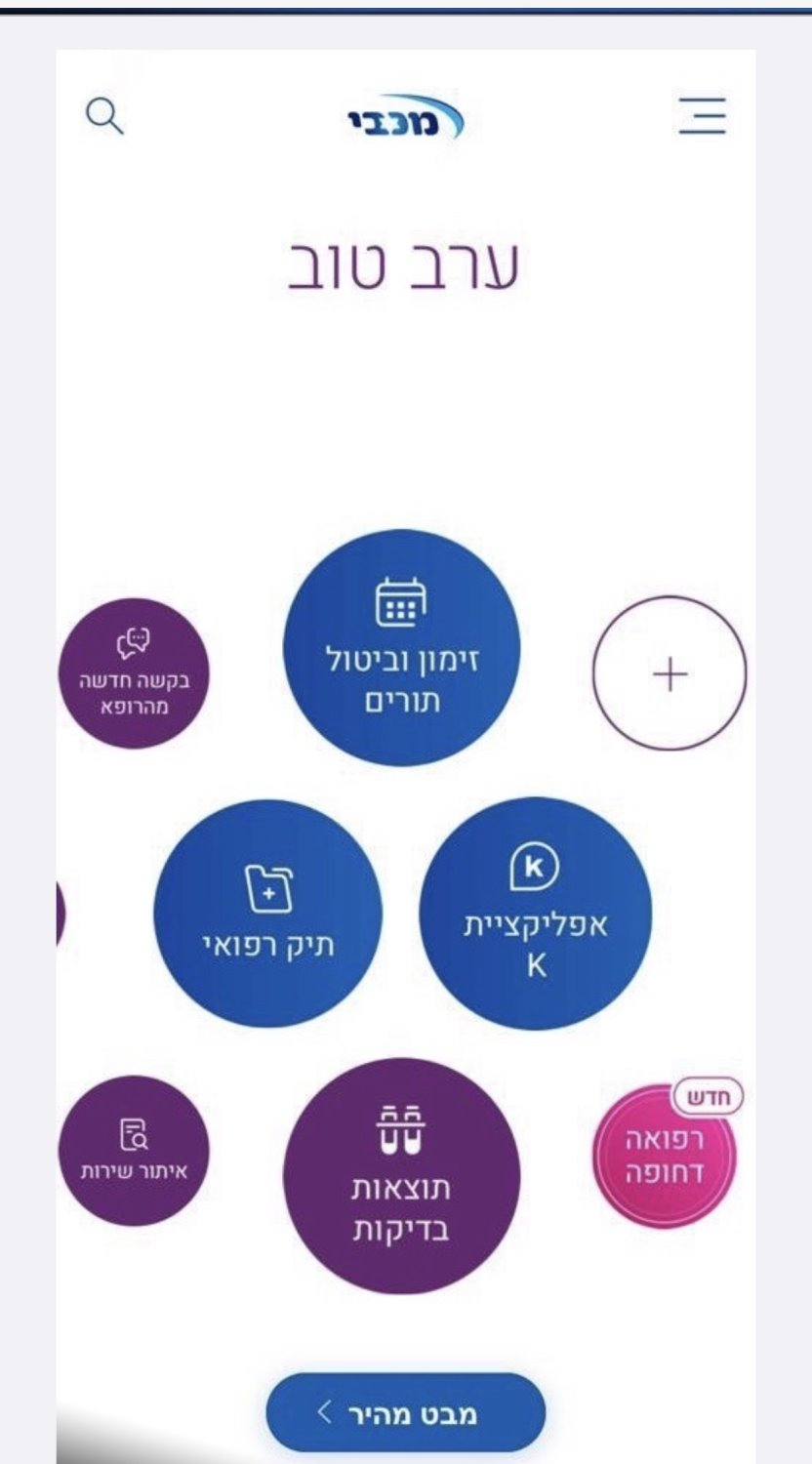This screenshot has height=1464, width=812.
Task: Open תיק רפואי medical file
Action: (x=267, y=913)
